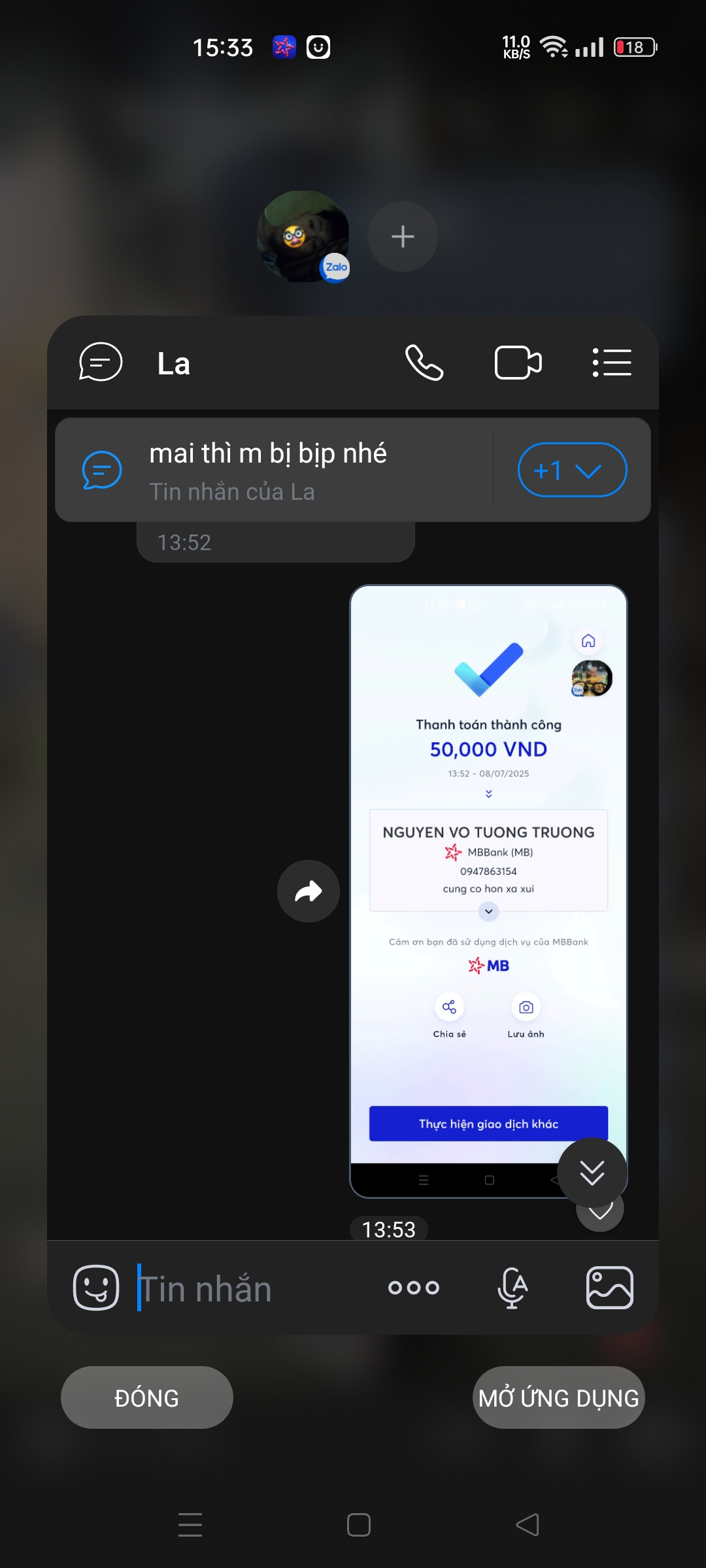Add another bubble with the plus button
This screenshot has width=706, height=1568.
403,237
